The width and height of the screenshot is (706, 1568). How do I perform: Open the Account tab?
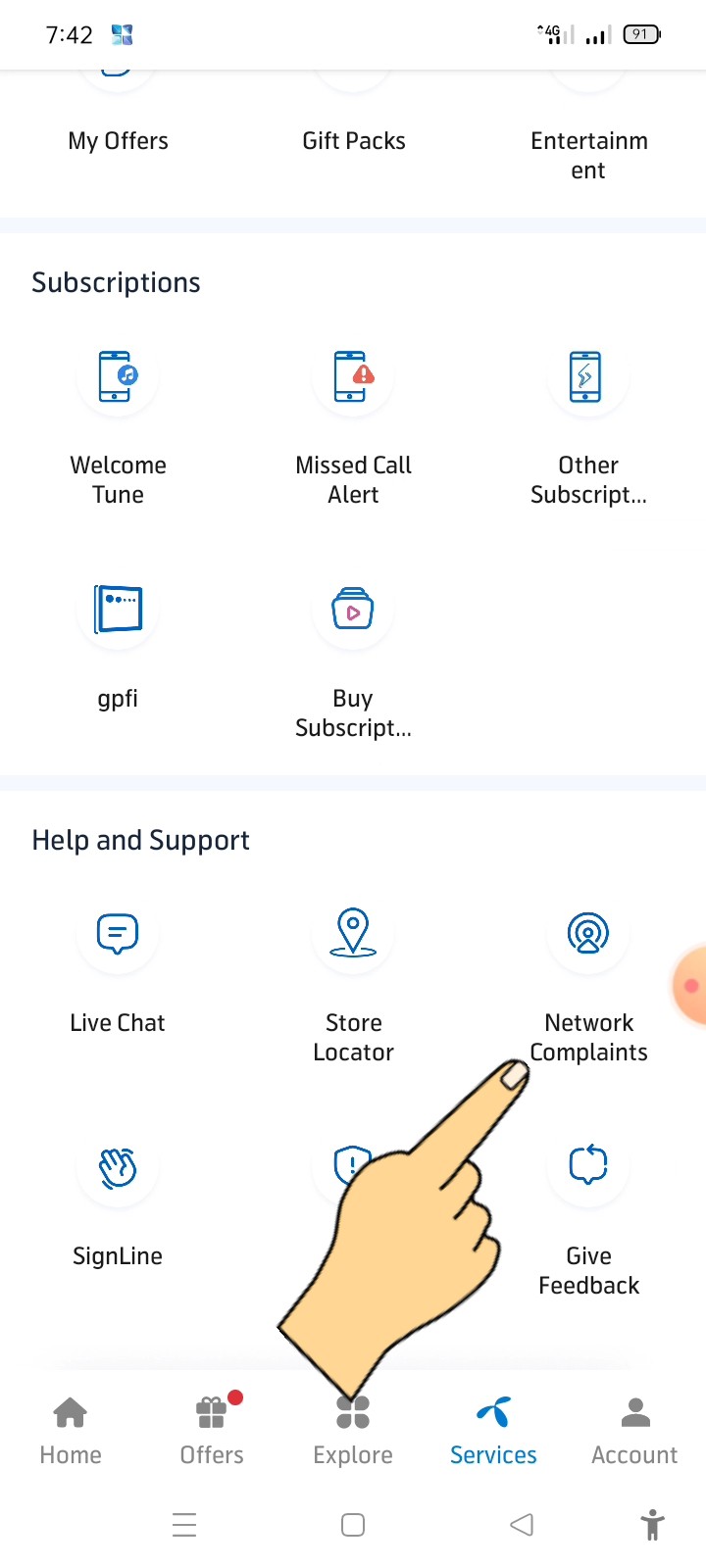point(634,1431)
